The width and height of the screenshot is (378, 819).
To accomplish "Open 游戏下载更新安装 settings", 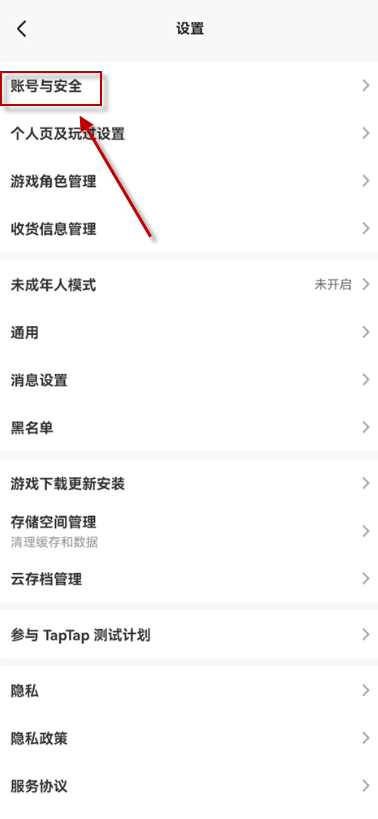I will click(189, 484).
